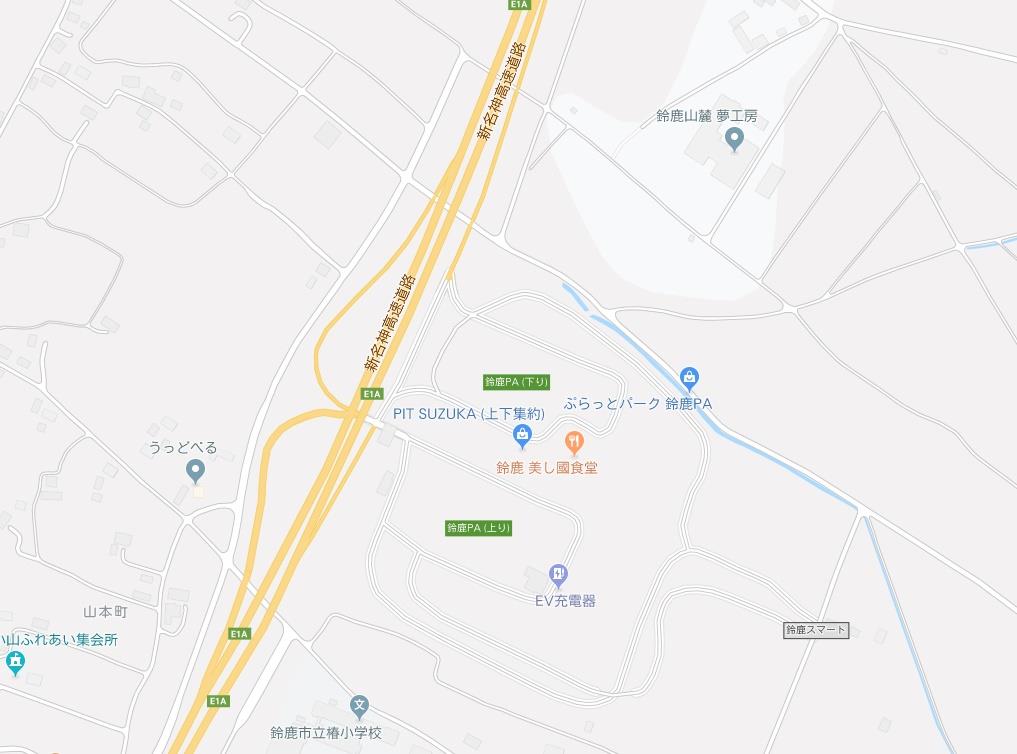Tap the 鈴鹿市立椿小学校 school marker
Screen dimensions: 1017x754
click(x=360, y=706)
